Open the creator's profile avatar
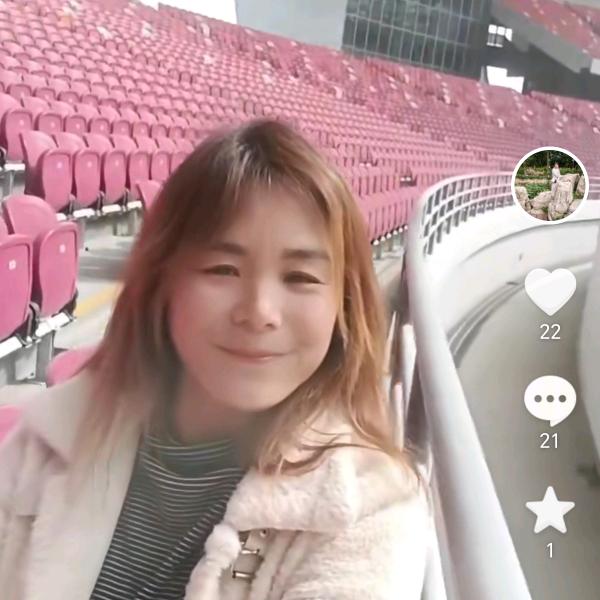The height and width of the screenshot is (600, 600). click(549, 185)
